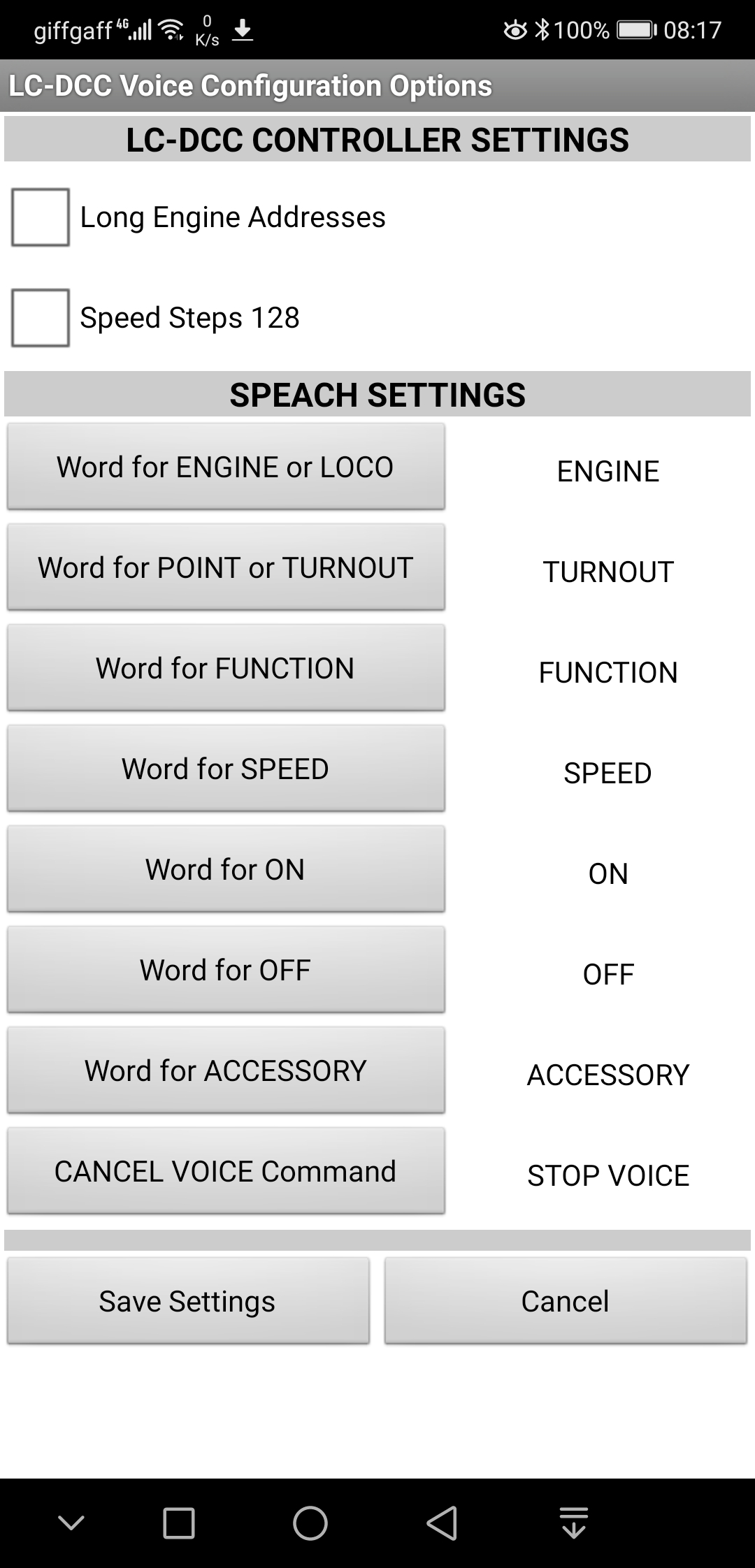
Task: Open the Word for FUNCTION setting
Action: (226, 668)
